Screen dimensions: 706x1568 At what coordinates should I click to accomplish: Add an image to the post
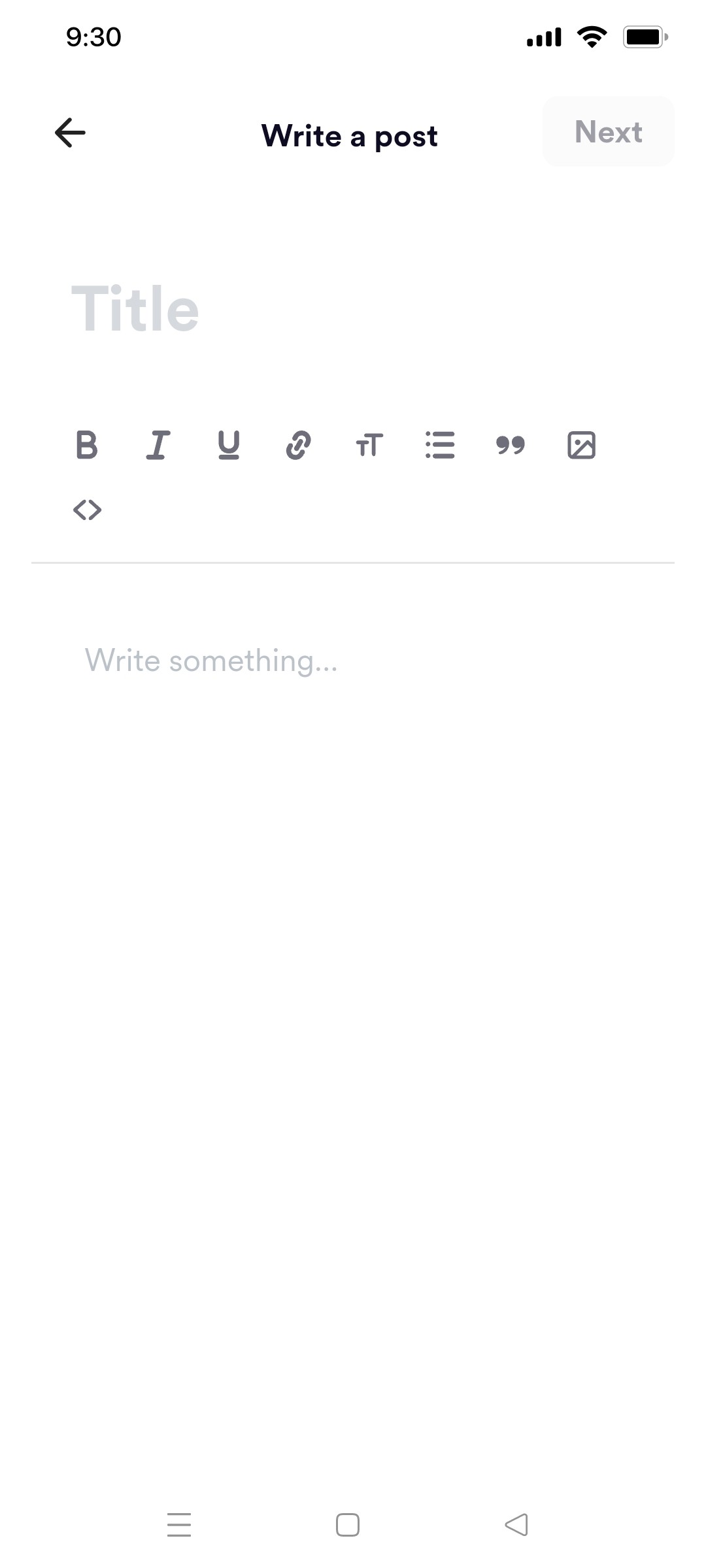click(582, 445)
